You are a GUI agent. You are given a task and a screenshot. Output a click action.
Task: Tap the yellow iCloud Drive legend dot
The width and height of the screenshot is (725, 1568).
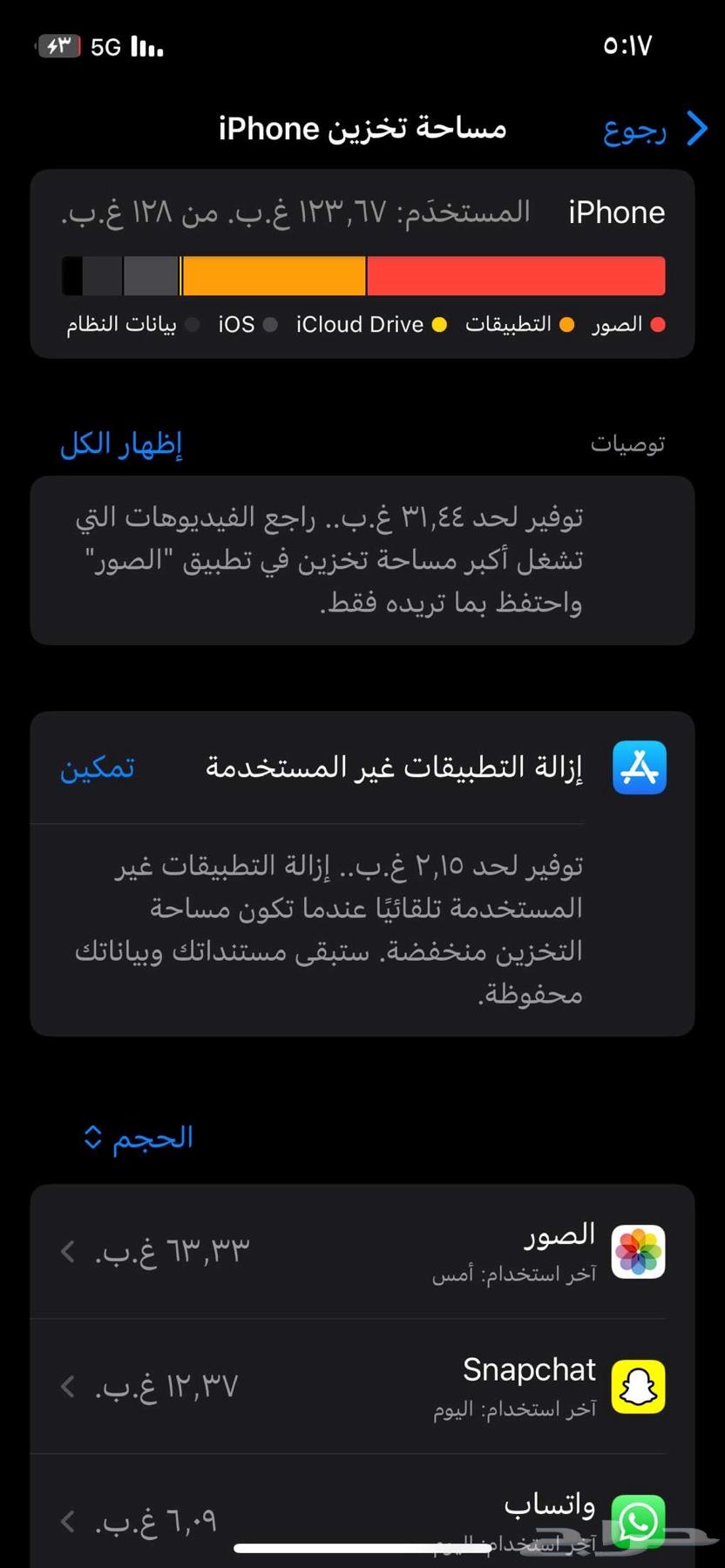pyautogui.click(x=440, y=324)
